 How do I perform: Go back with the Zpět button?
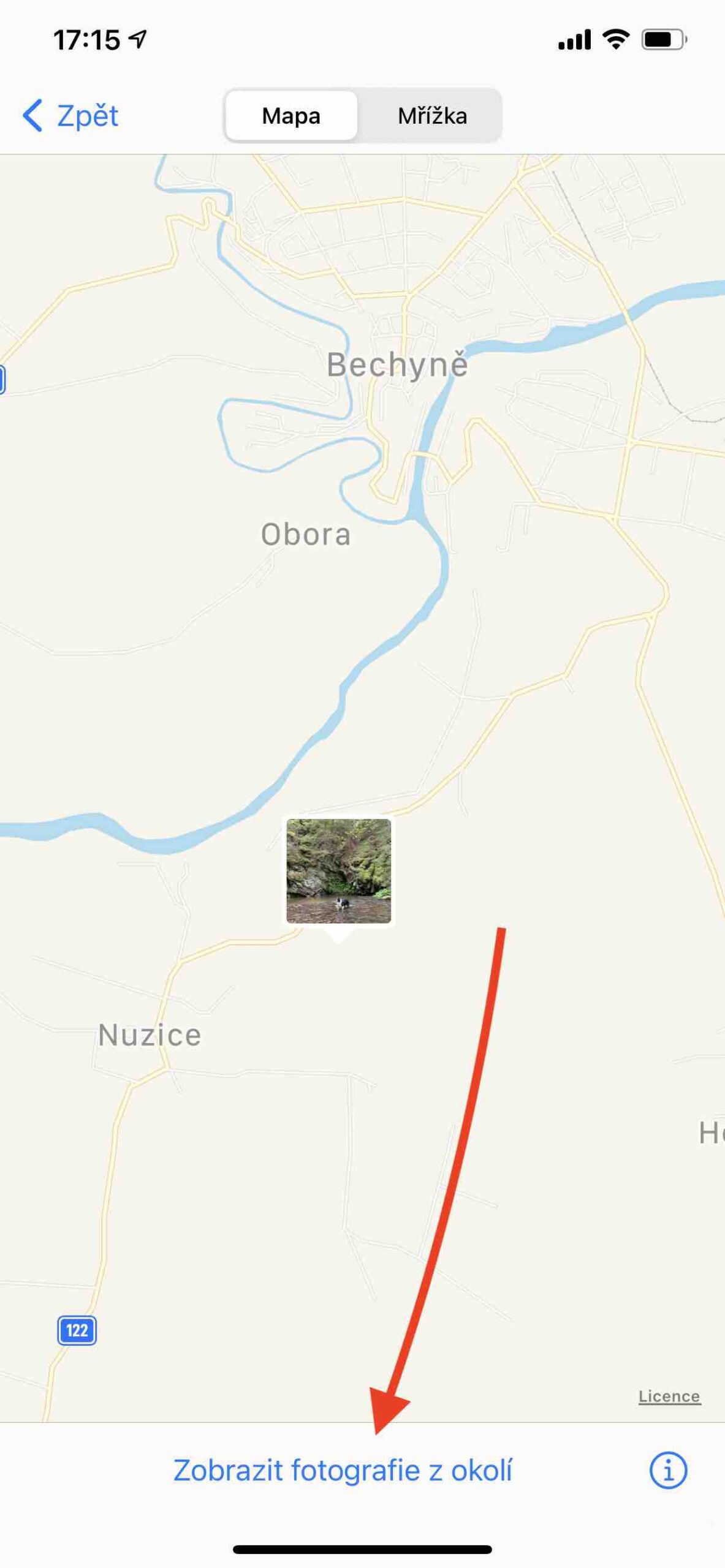(x=70, y=116)
